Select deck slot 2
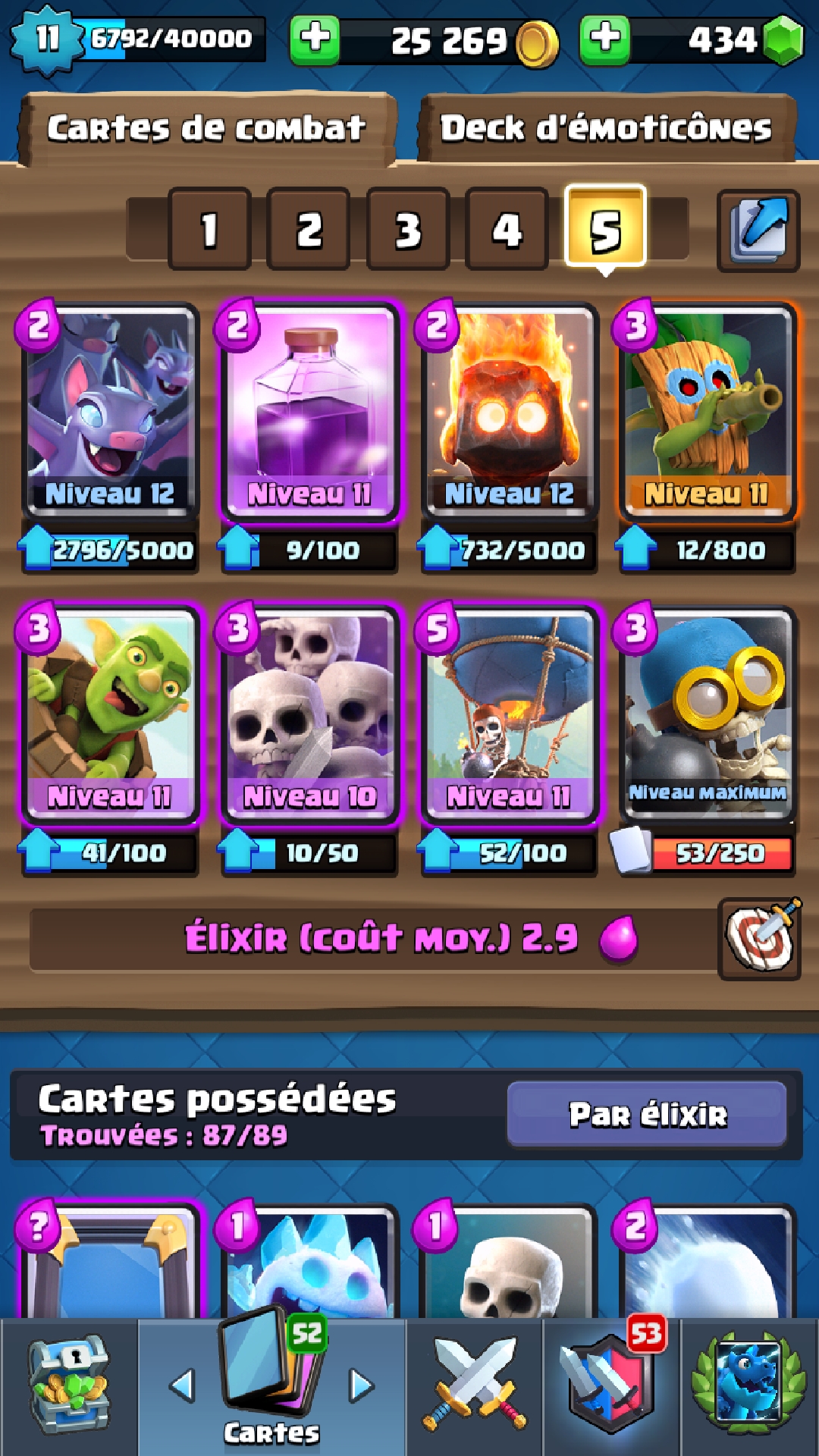This screenshot has height=1456, width=819. click(x=309, y=229)
